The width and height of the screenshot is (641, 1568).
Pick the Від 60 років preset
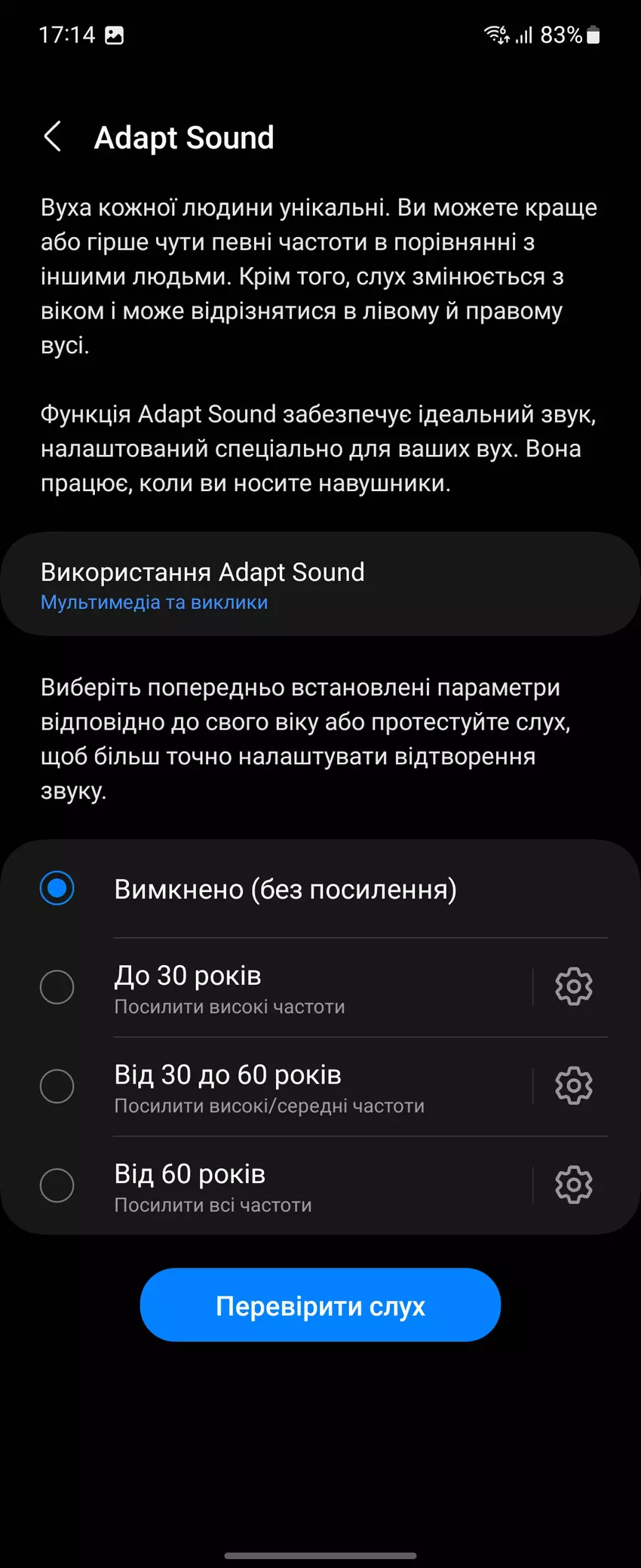pos(57,1185)
